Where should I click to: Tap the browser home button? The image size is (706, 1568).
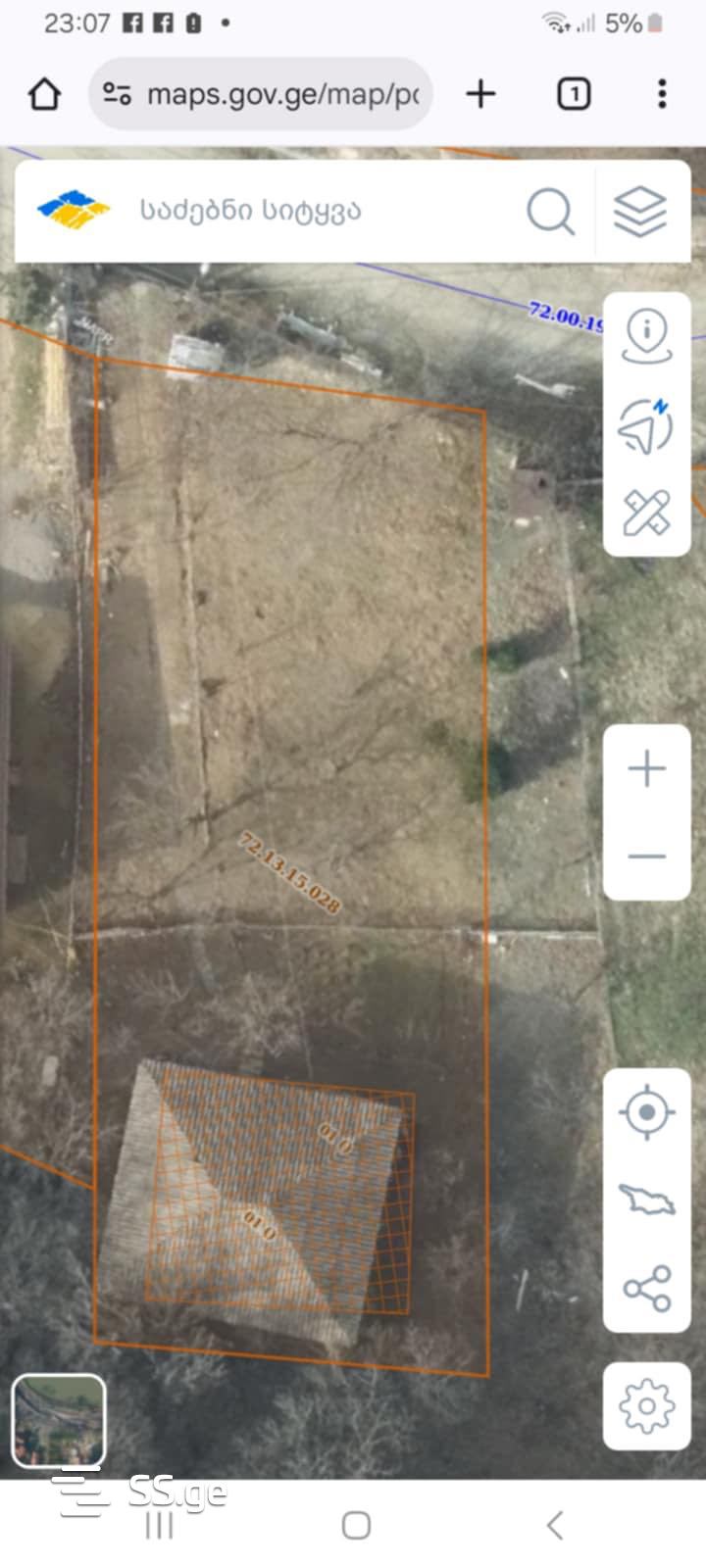click(44, 95)
